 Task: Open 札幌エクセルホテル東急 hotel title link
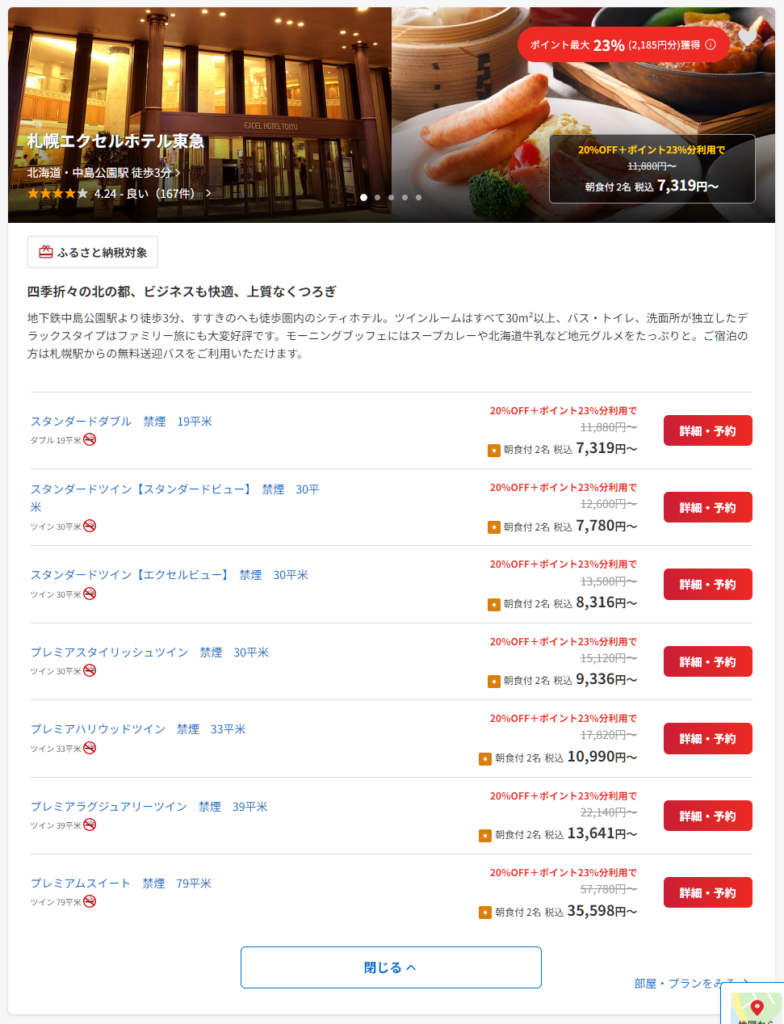pos(116,142)
